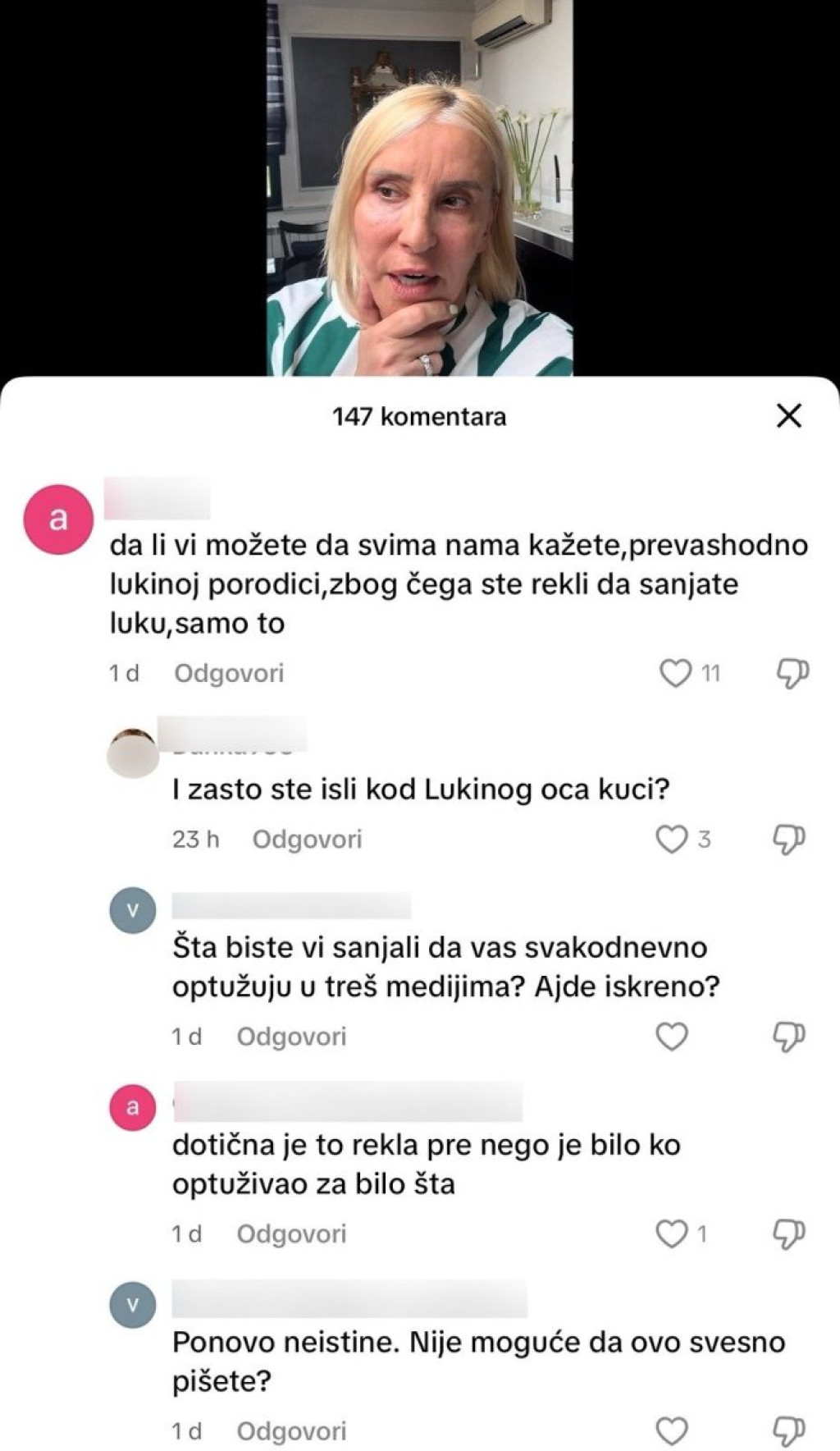Open the photo avatar on the 23 h comment
Viewport: 840px width, 1451px height.
tap(133, 752)
